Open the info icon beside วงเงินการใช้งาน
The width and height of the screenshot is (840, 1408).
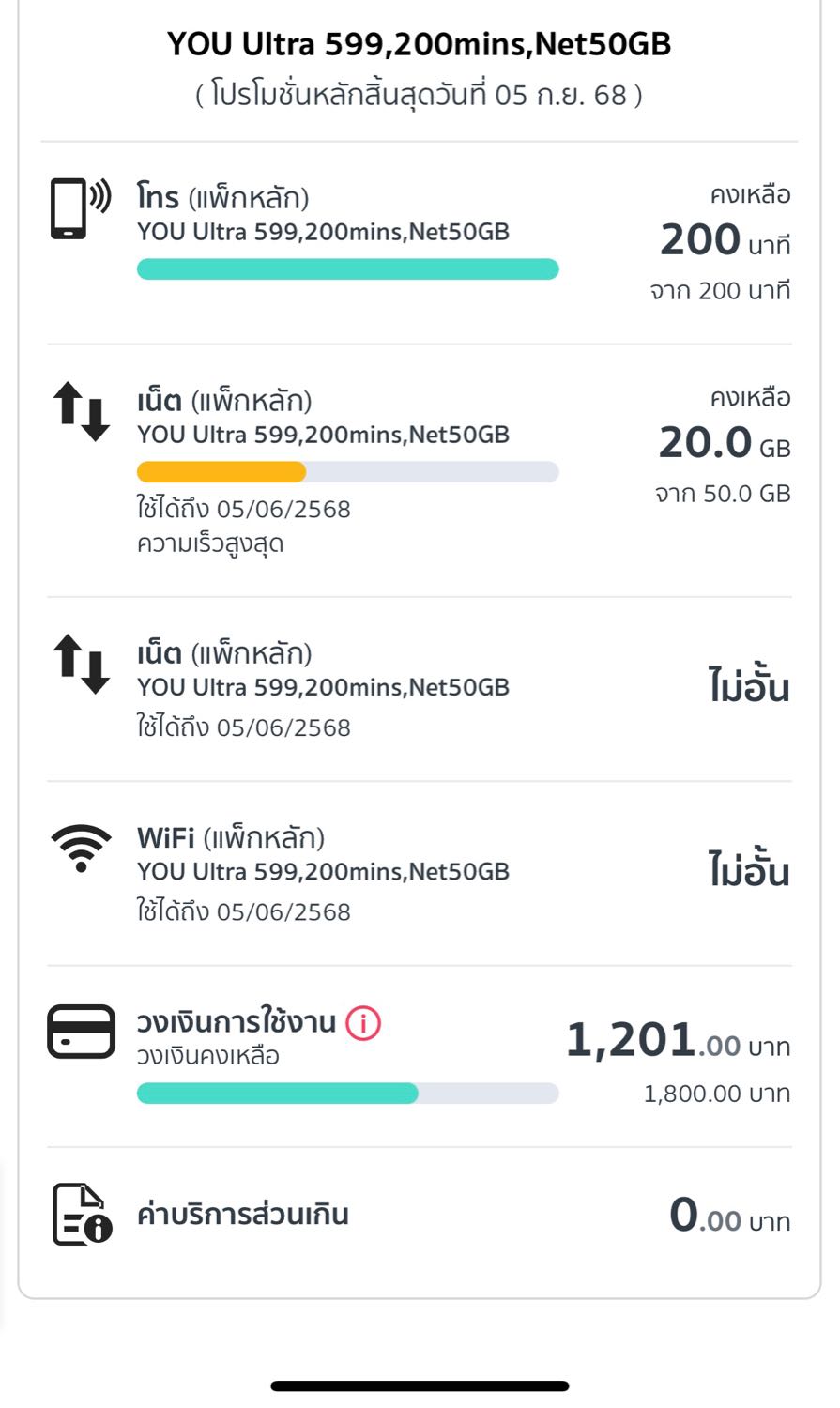click(363, 1022)
